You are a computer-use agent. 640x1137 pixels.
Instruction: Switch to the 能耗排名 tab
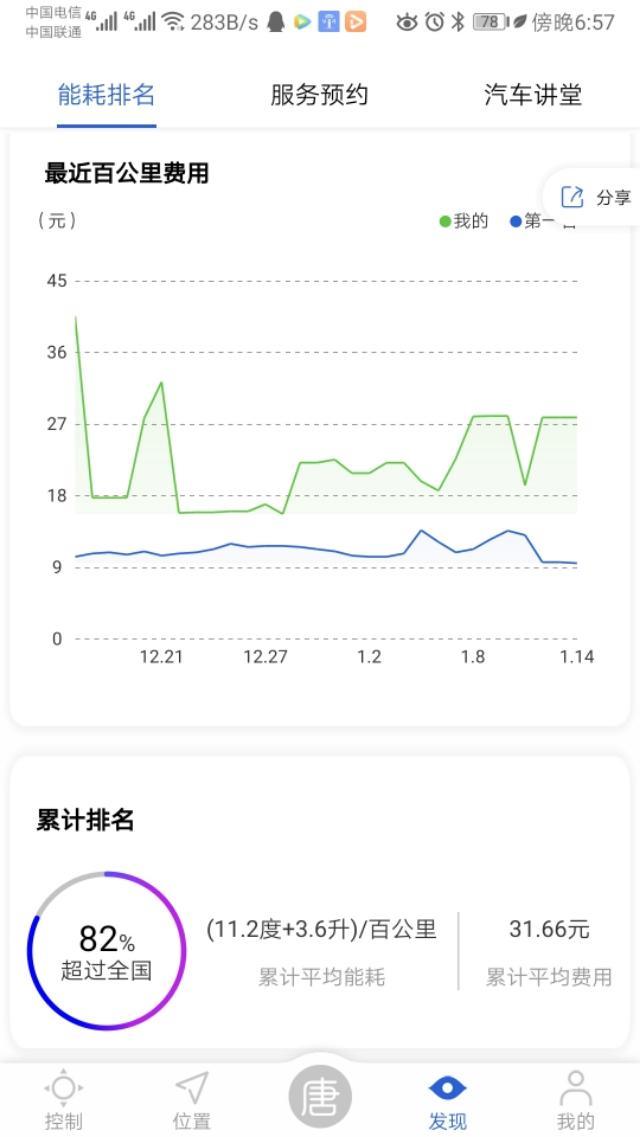tap(107, 95)
